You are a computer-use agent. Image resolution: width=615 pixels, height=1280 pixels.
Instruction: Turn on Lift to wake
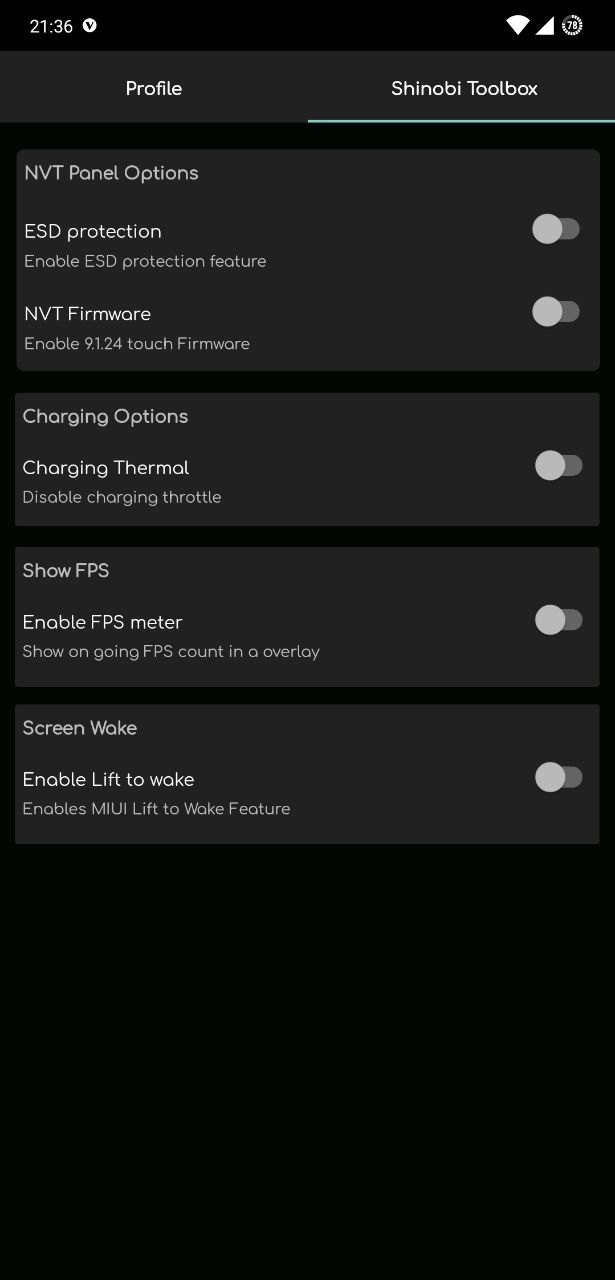[x=559, y=777]
